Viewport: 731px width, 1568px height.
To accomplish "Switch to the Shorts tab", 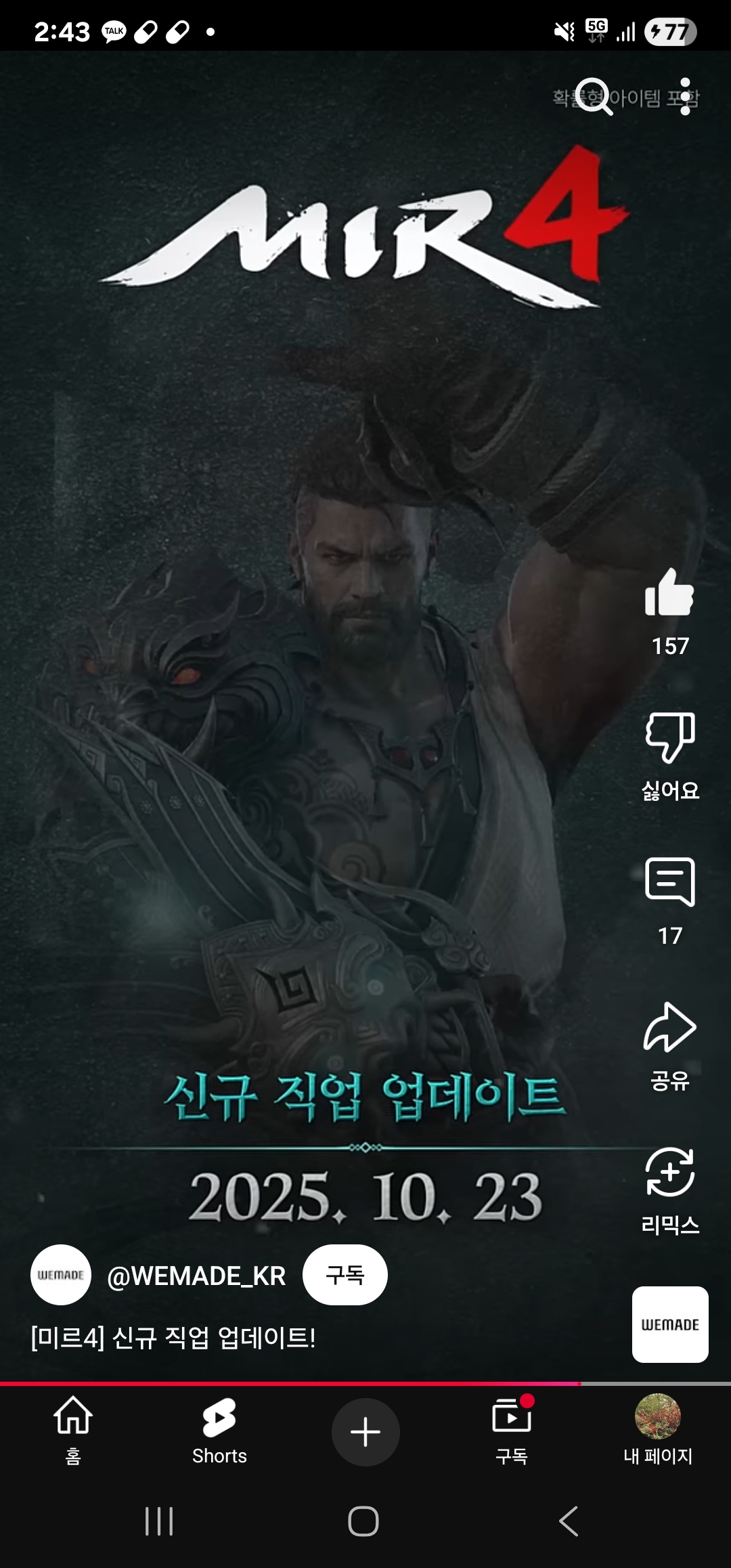I will point(219,1430).
